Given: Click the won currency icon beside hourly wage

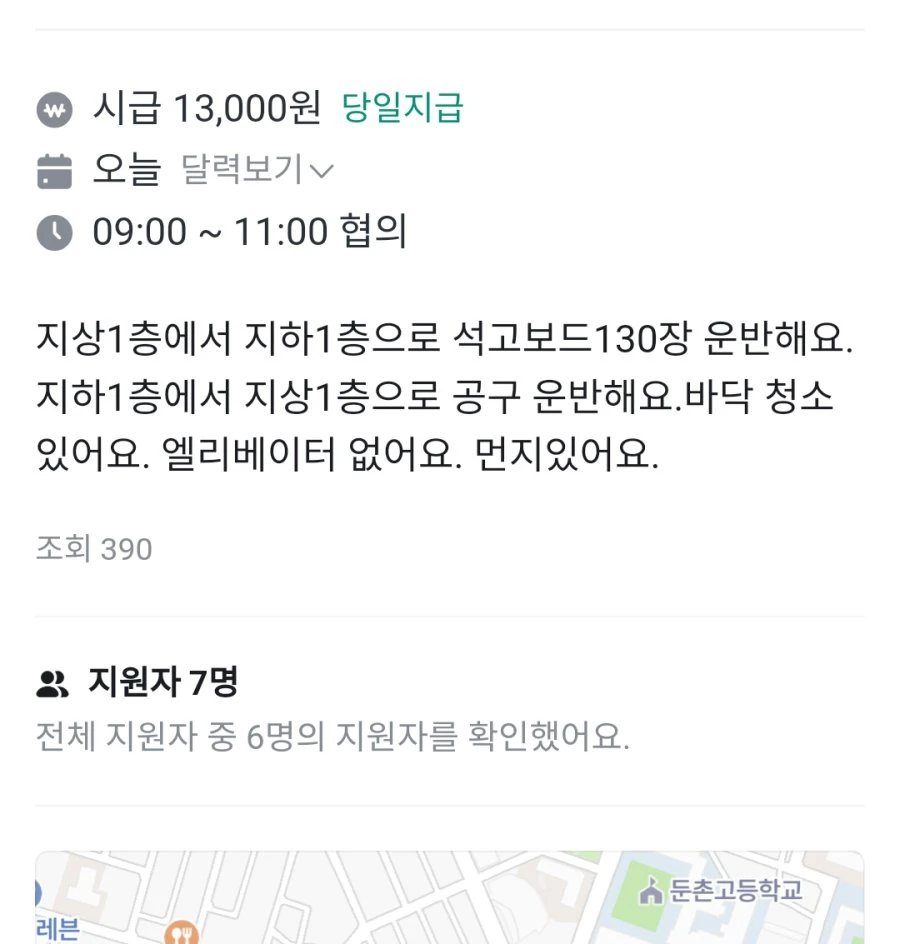Looking at the screenshot, I should coord(56,110).
